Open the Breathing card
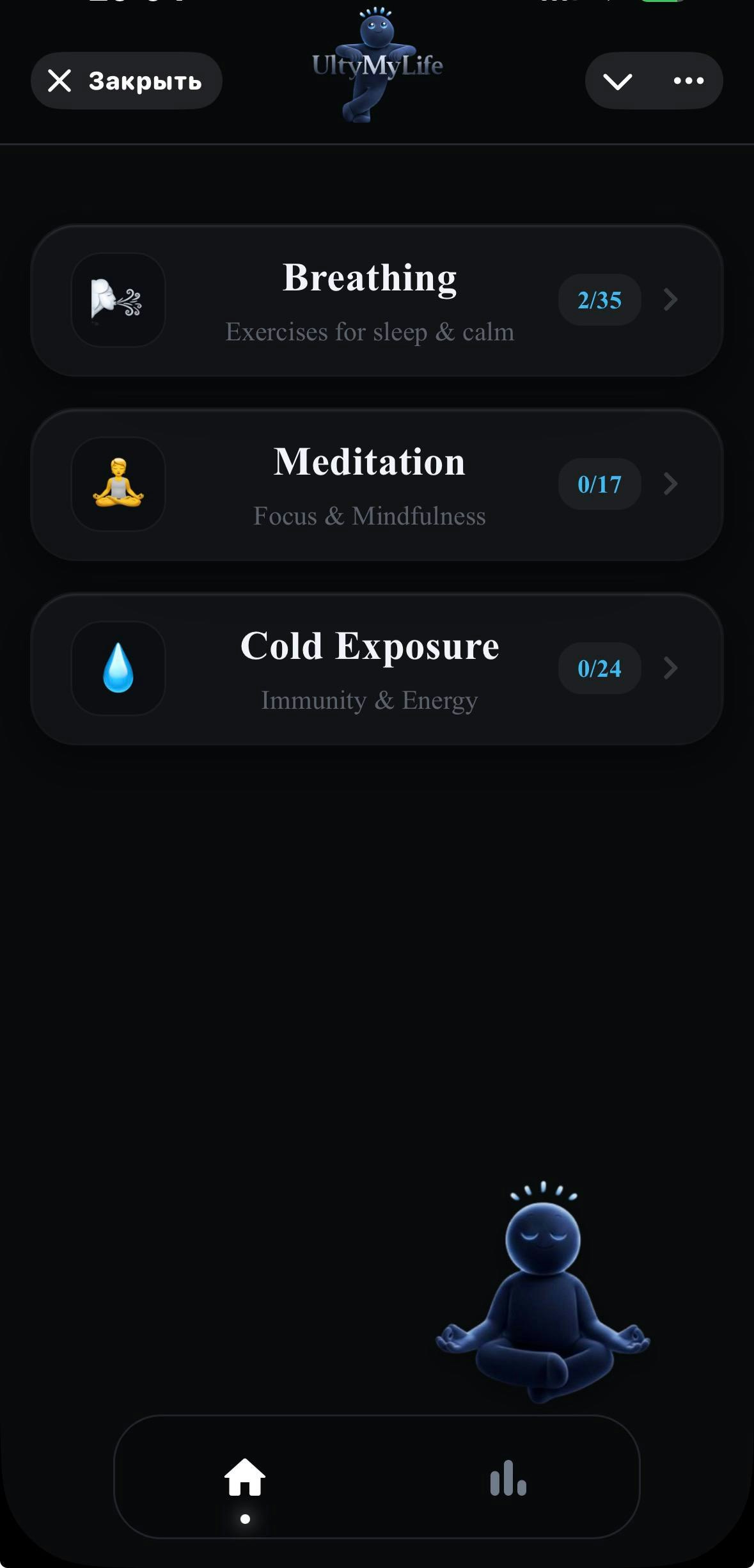754x1568 pixels. point(377,300)
